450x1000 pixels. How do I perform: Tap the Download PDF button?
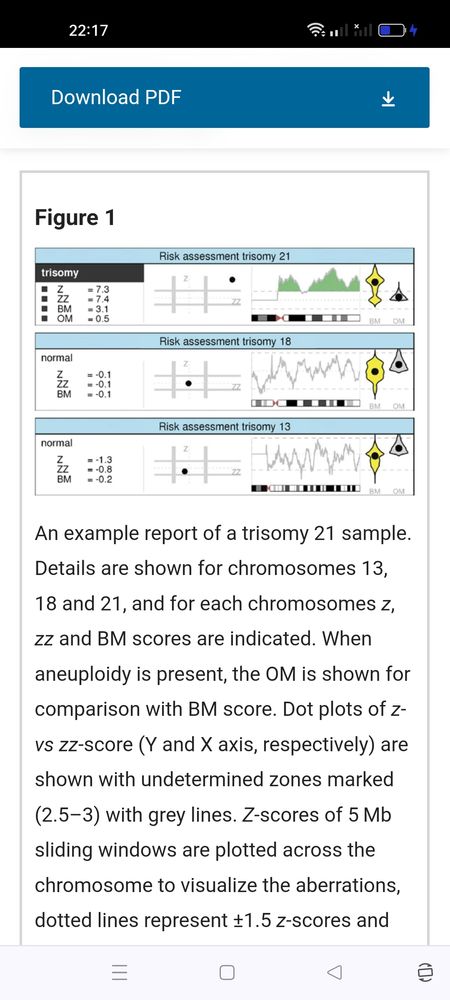(x=224, y=98)
